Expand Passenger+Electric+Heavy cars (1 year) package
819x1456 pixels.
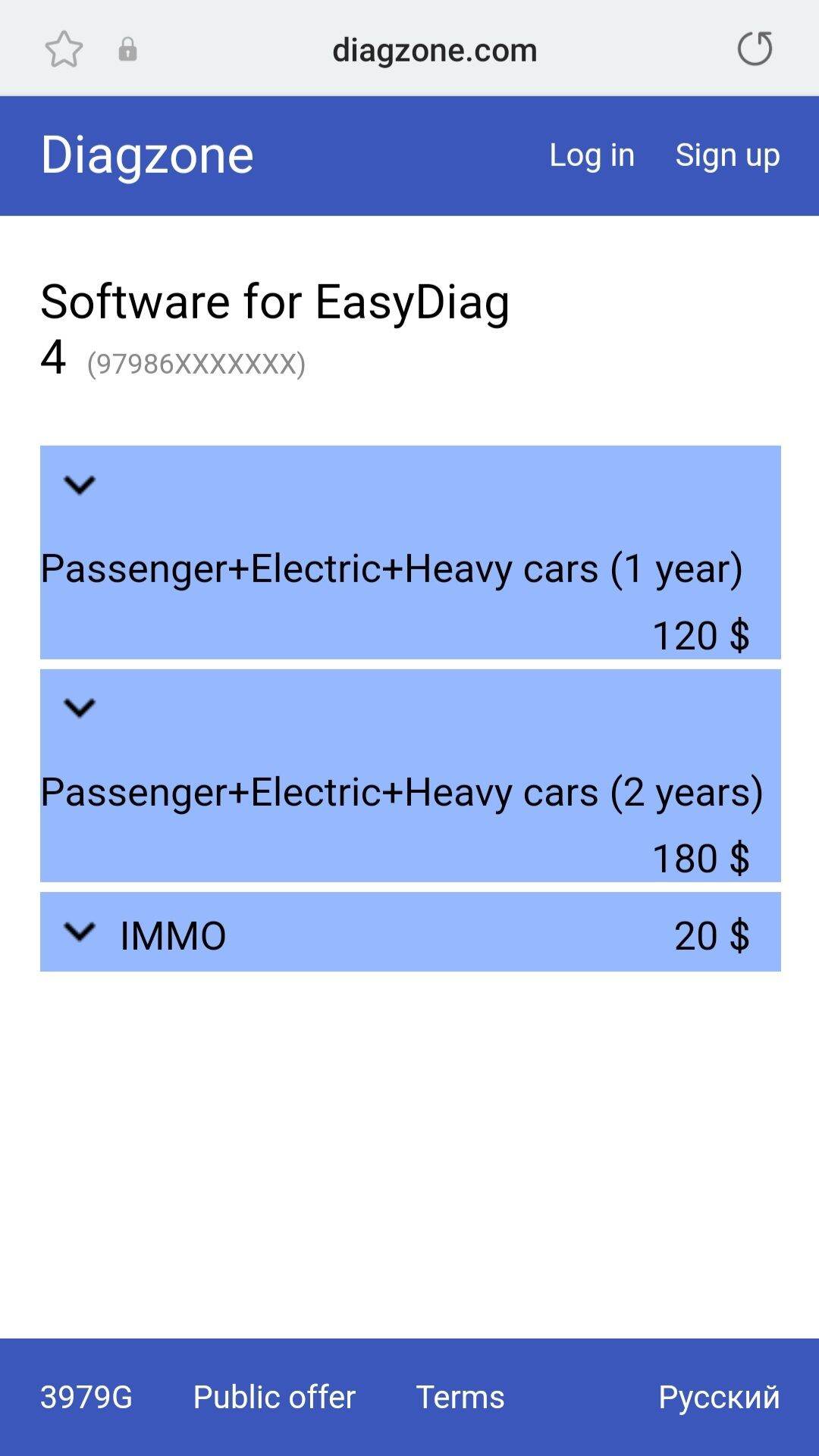coord(80,485)
